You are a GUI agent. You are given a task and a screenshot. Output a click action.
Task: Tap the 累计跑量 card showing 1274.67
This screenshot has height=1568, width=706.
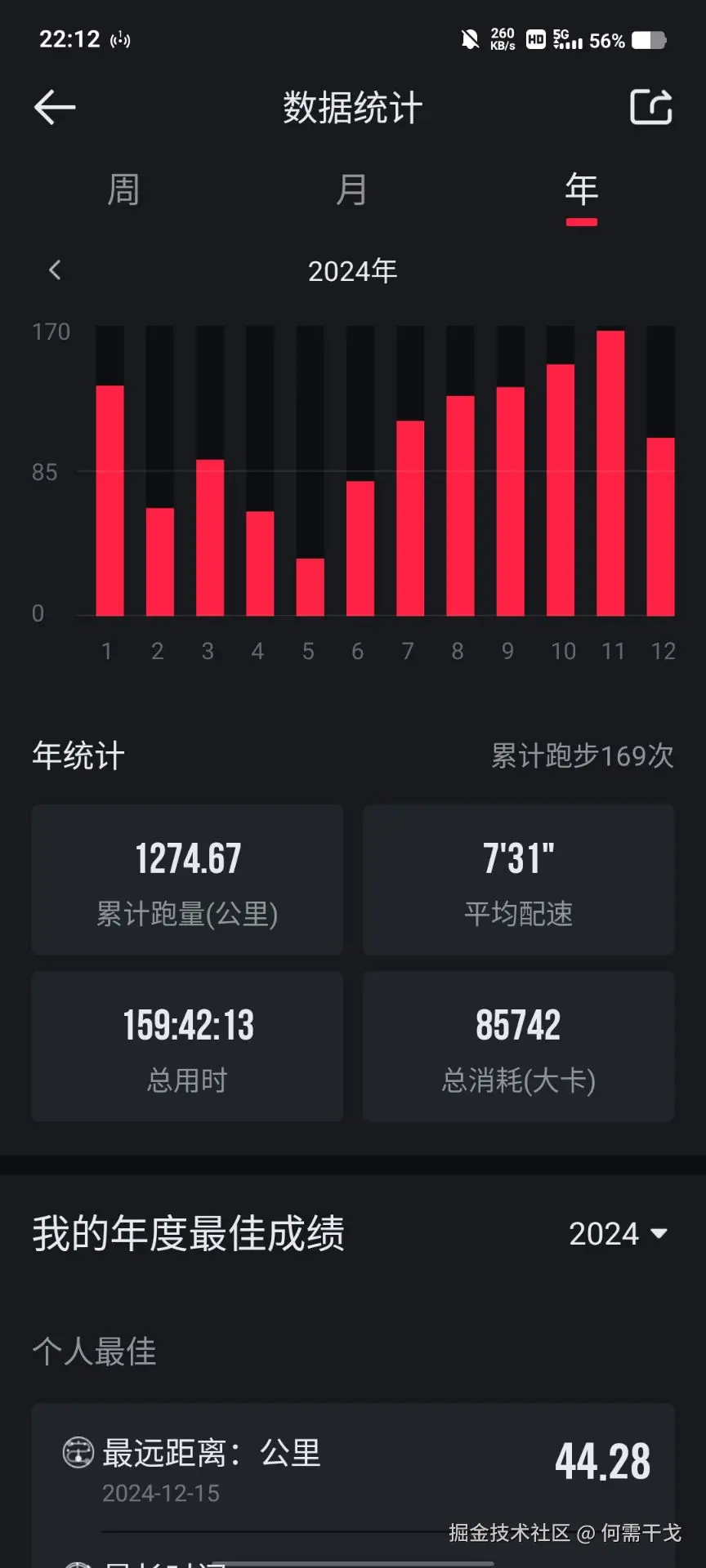(x=187, y=880)
